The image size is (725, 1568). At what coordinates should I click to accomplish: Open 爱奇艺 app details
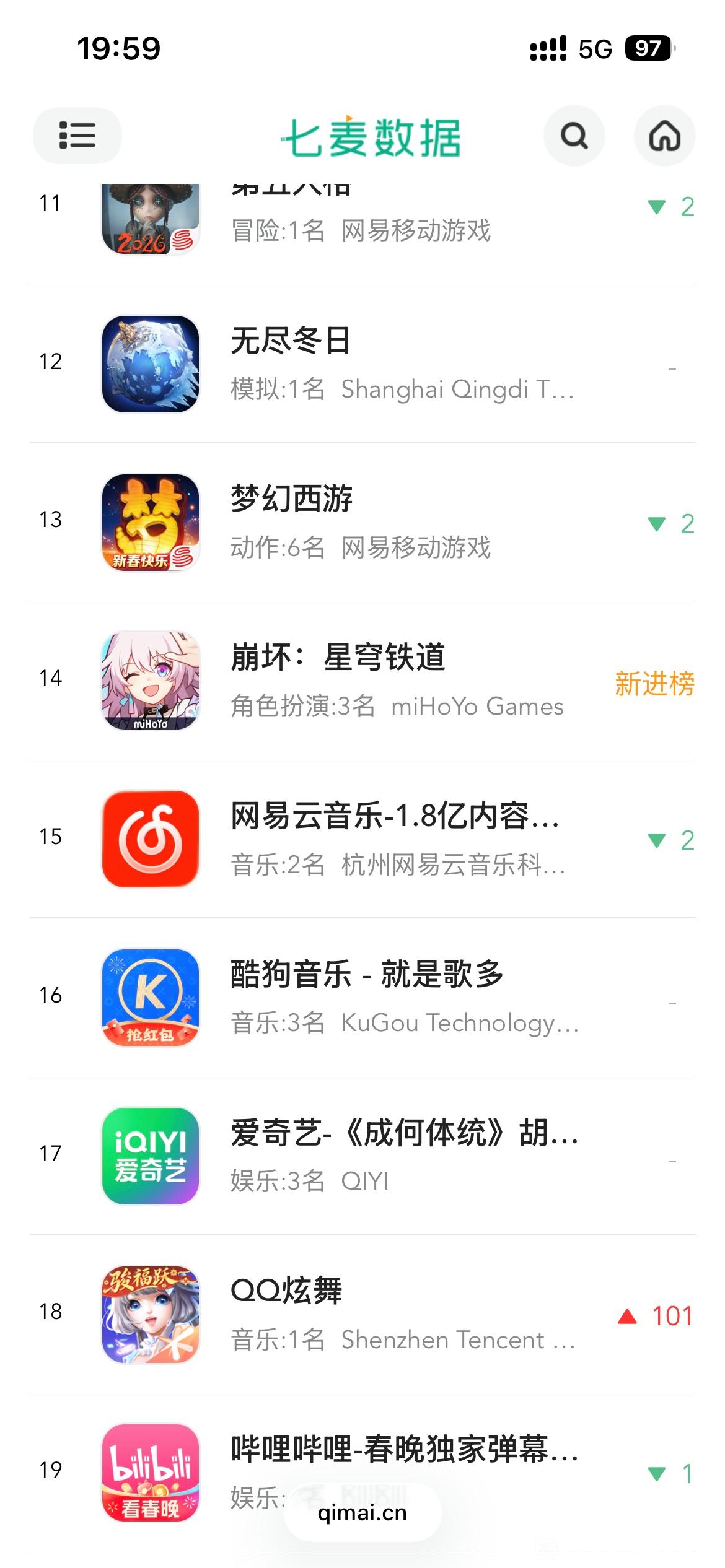pos(362,1156)
